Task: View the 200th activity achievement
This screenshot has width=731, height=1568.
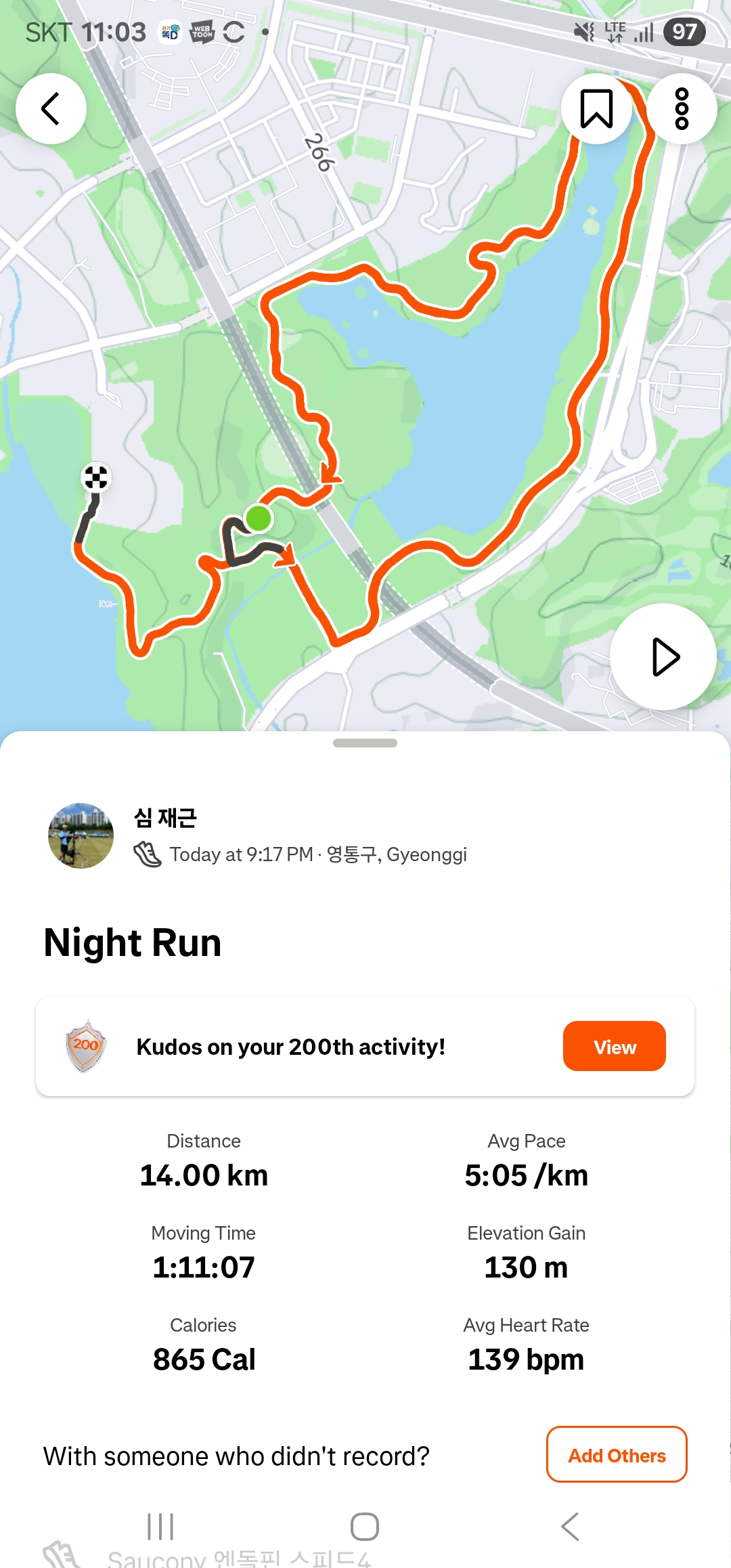Action: pyautogui.click(x=613, y=1046)
